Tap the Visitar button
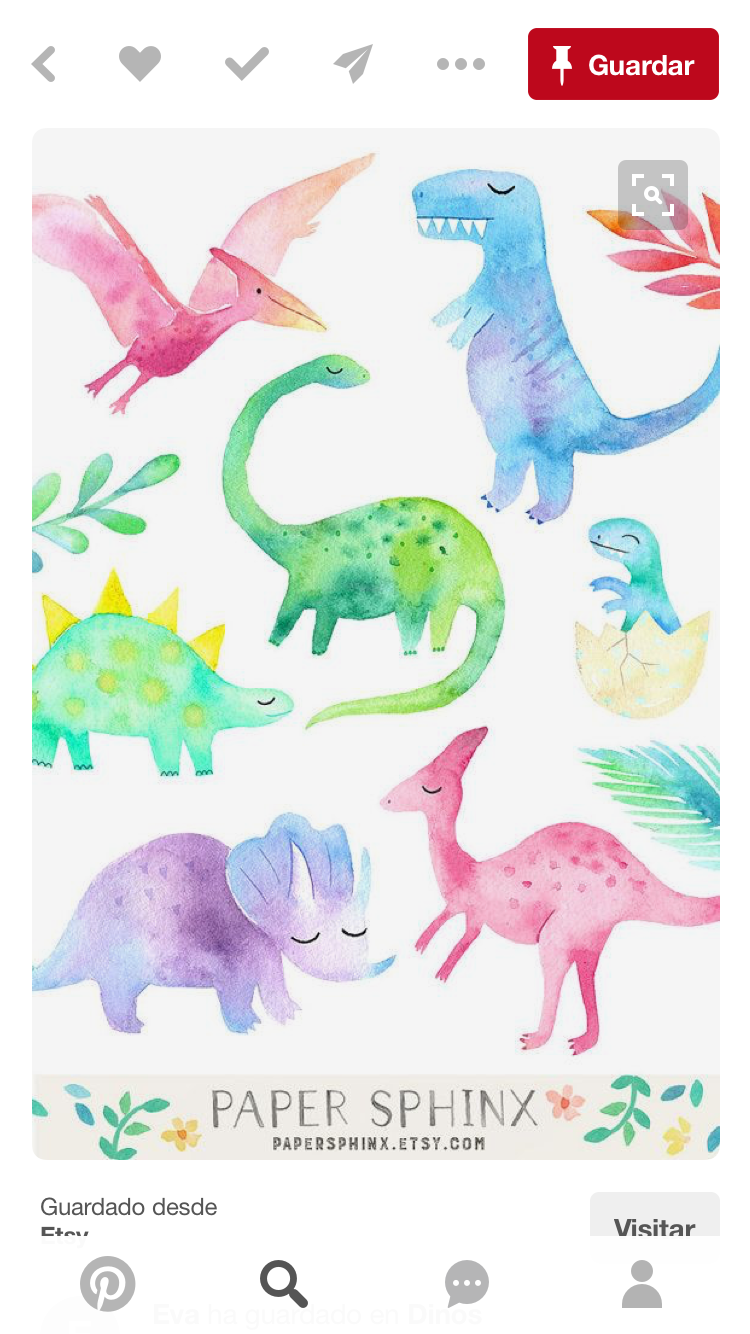Screen dimensions: 750x1334 [x=654, y=1220]
